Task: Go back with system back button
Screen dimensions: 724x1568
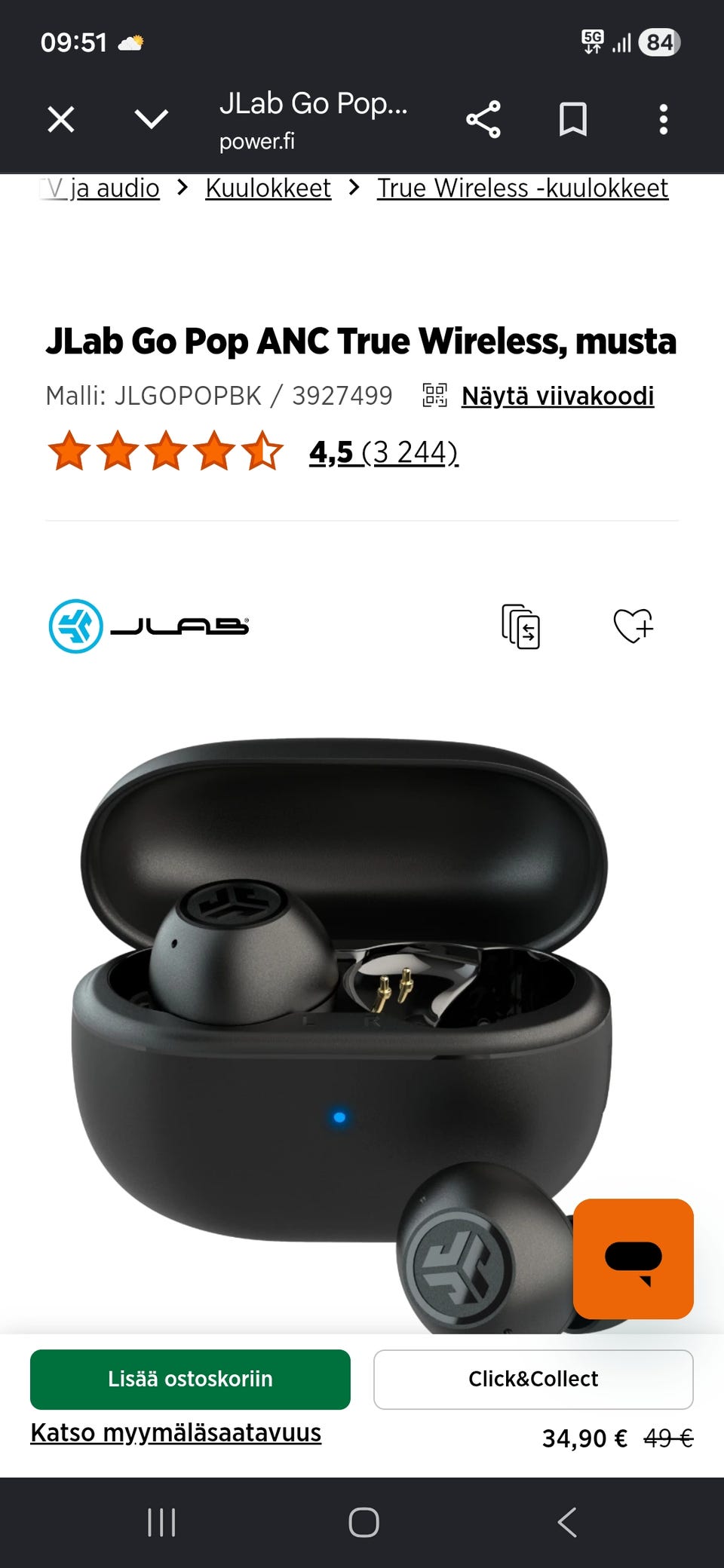Action: click(x=567, y=1522)
